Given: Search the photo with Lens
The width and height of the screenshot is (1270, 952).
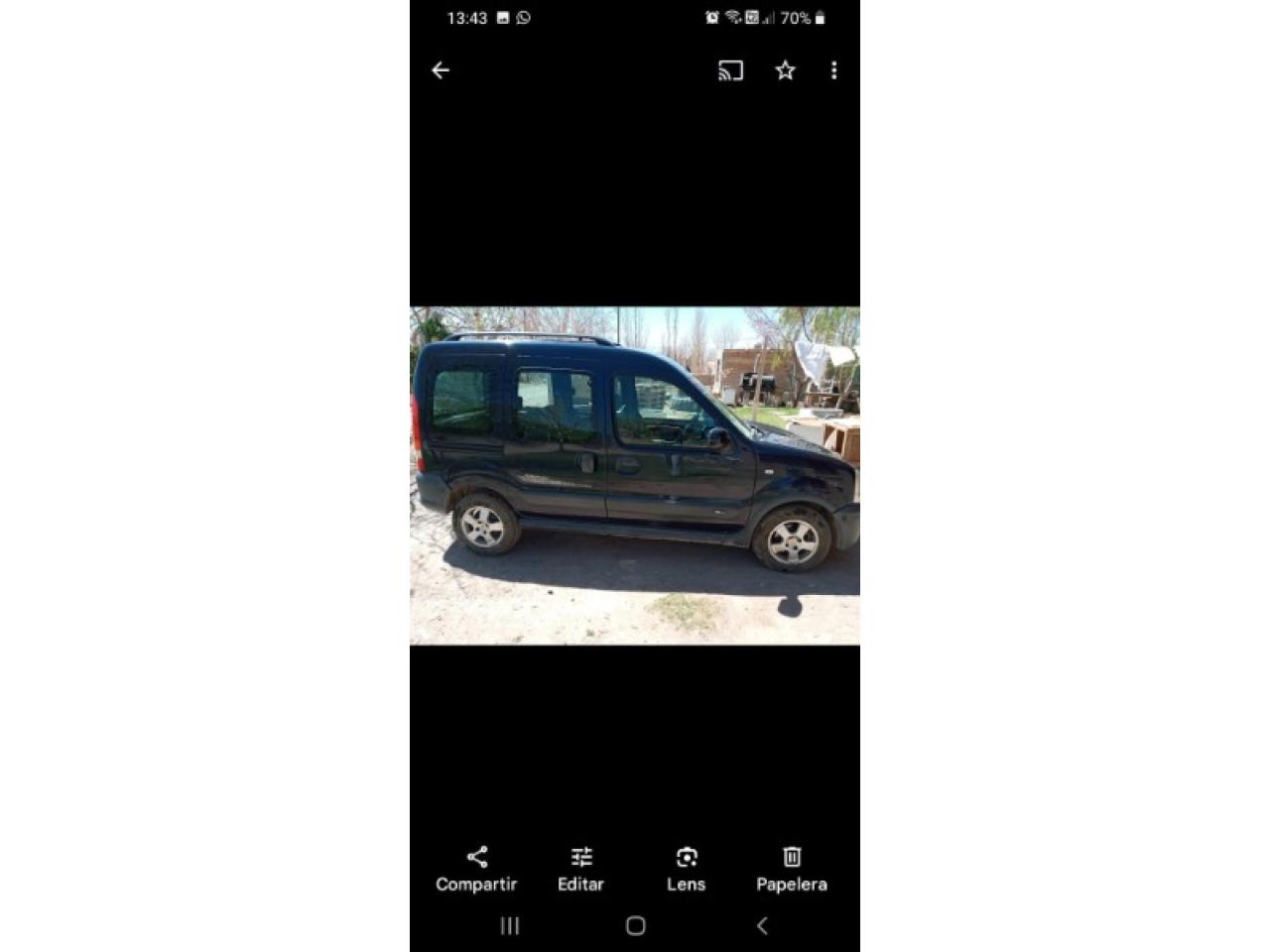Looking at the screenshot, I should click(x=686, y=868).
